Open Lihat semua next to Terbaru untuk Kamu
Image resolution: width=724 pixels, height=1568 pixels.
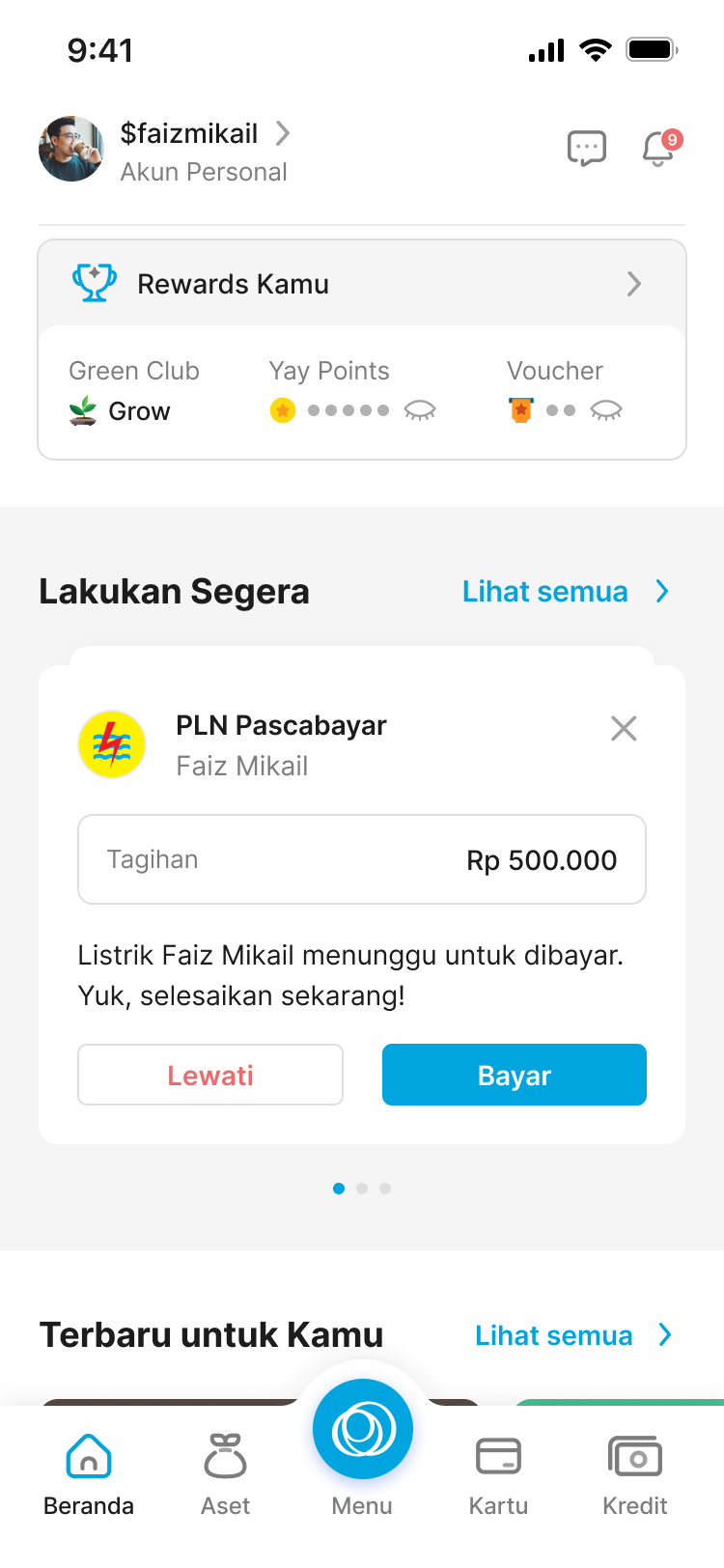[x=555, y=1334]
